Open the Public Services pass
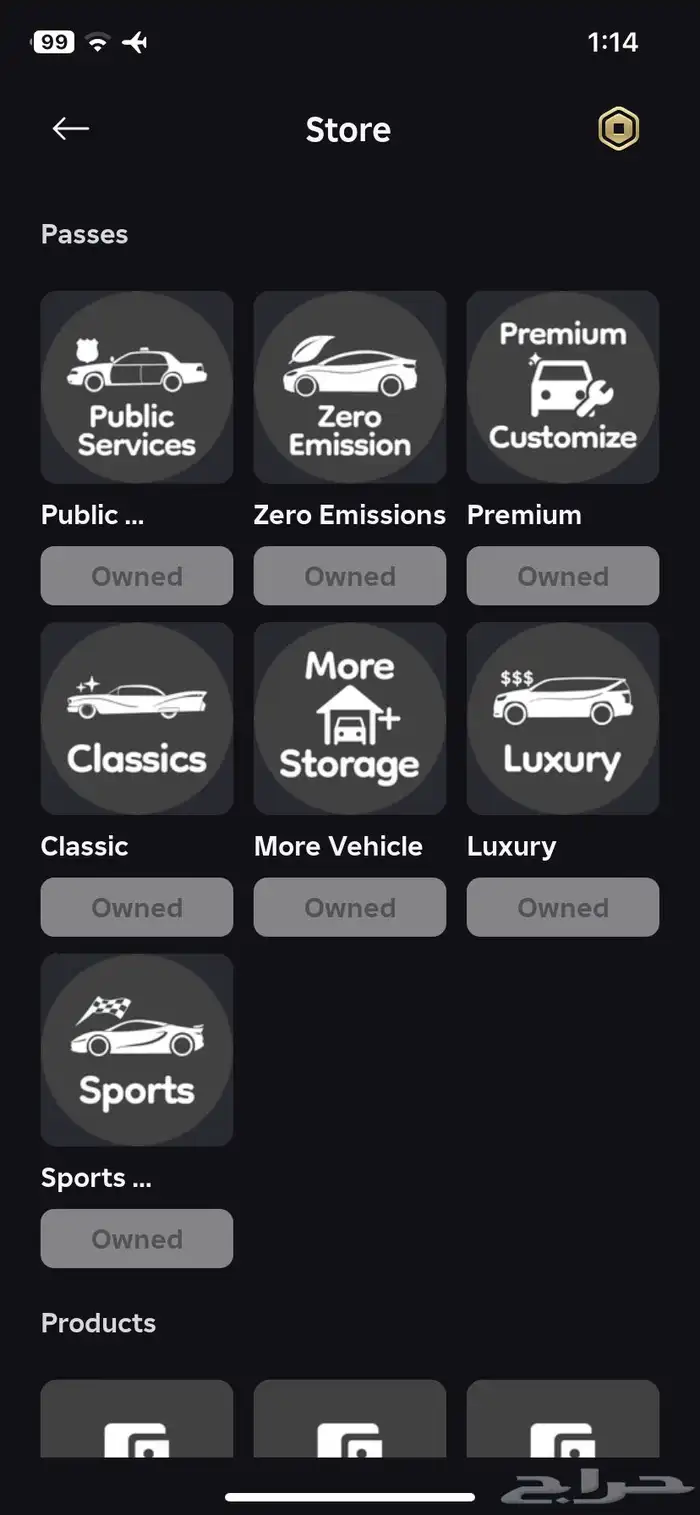 coord(137,387)
